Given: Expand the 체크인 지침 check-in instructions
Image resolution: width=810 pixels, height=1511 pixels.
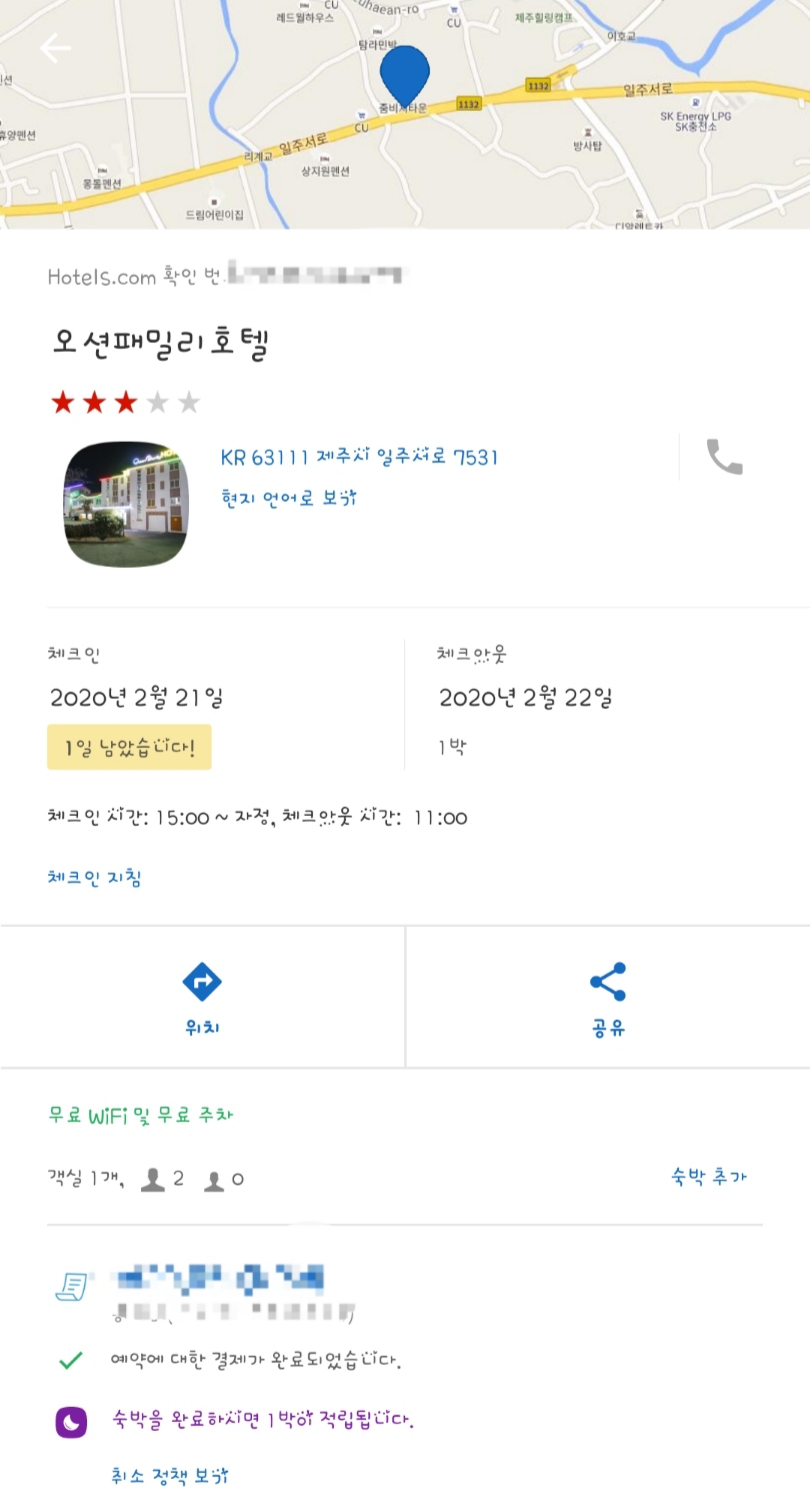Looking at the screenshot, I should 93,878.
